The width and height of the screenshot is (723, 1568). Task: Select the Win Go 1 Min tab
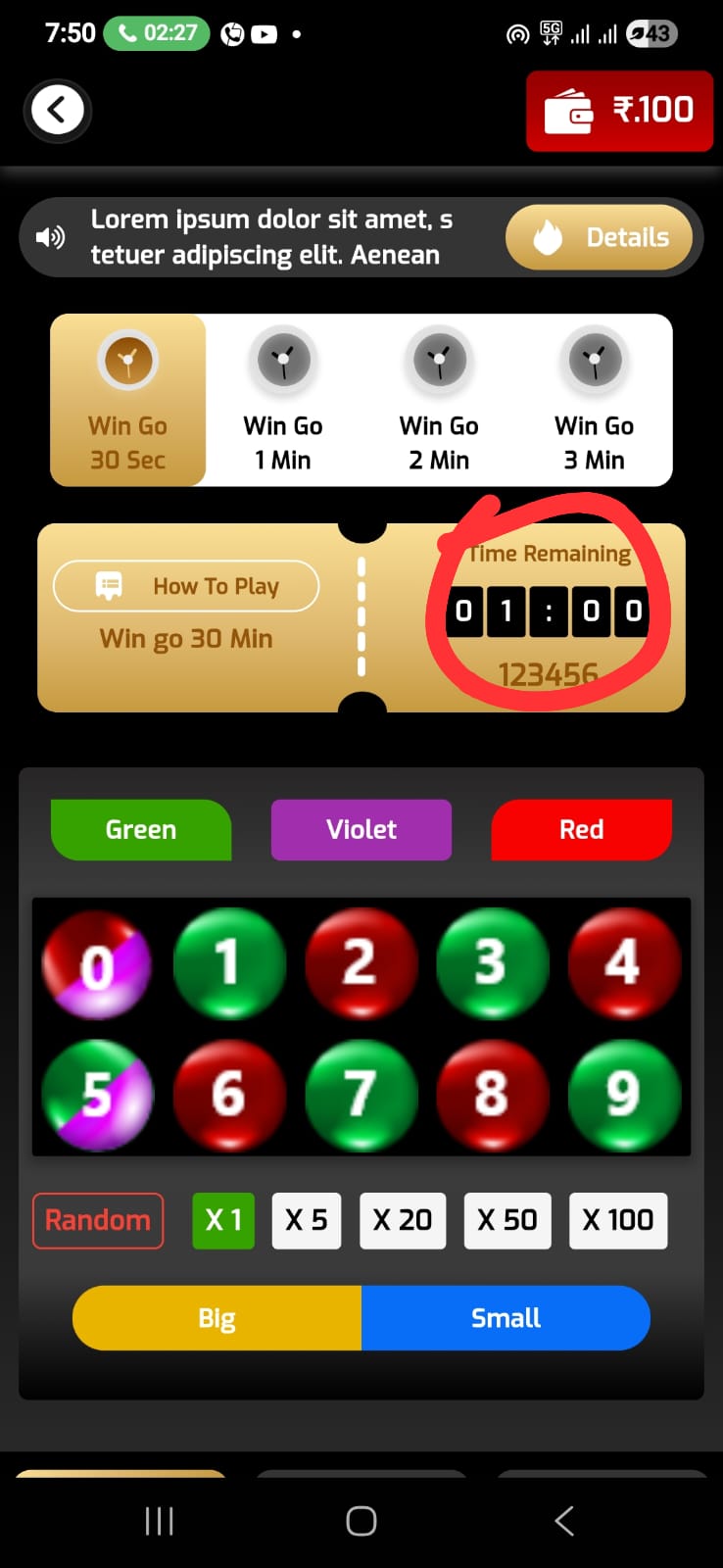283,400
